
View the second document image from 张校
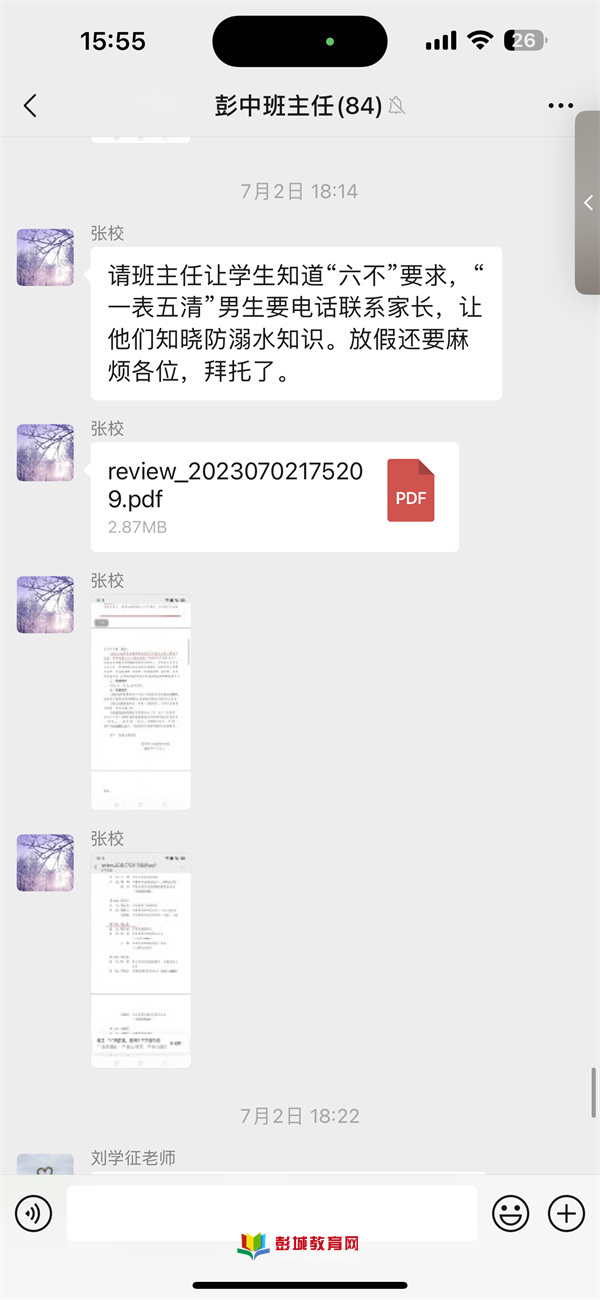pyautogui.click(x=140, y=960)
